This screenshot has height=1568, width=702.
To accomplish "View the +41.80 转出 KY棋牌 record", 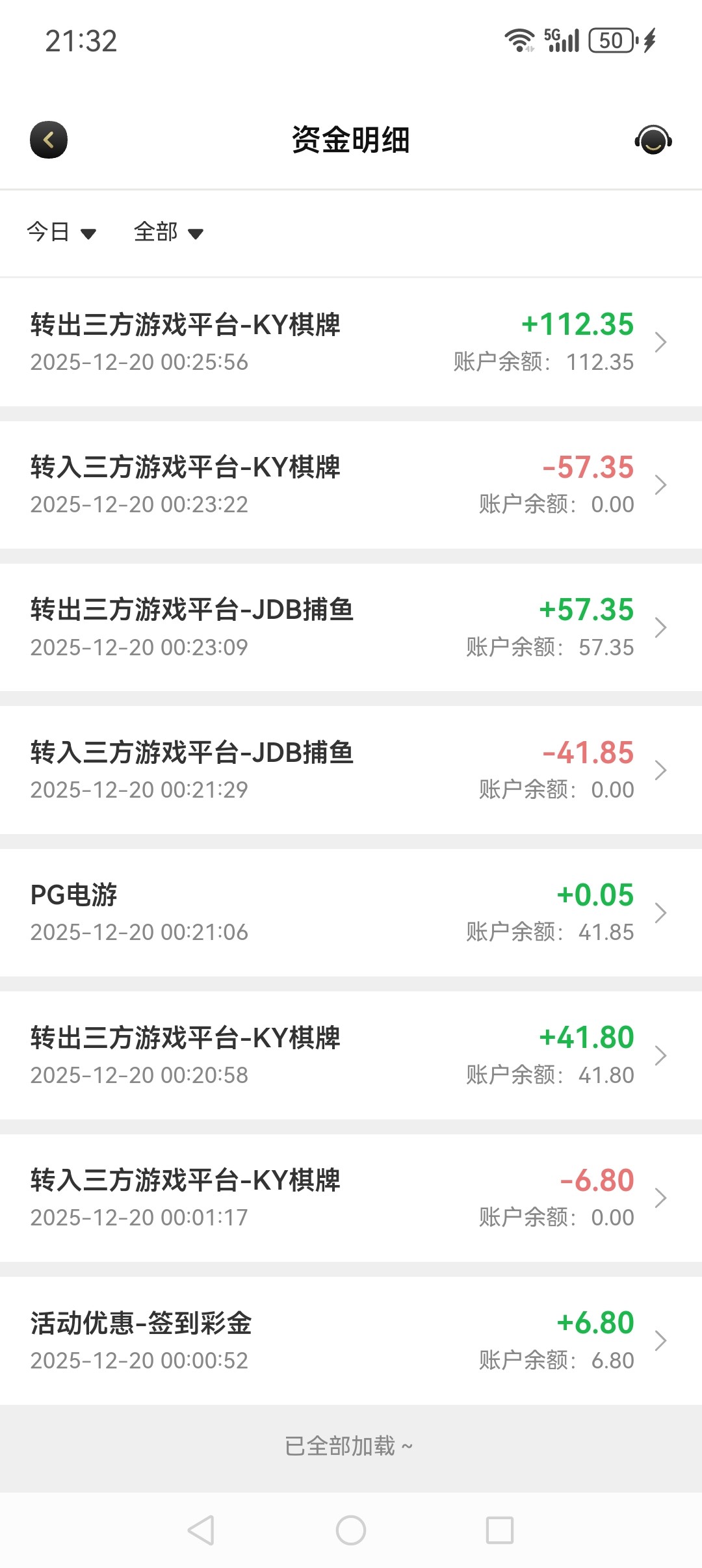I will pos(351,1055).
